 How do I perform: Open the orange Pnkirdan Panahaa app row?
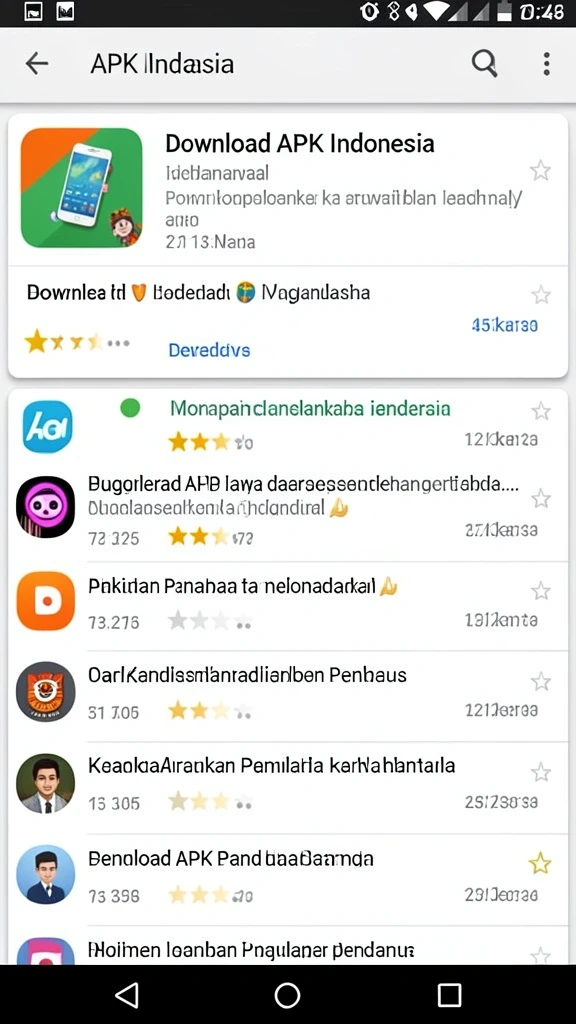tap(288, 605)
